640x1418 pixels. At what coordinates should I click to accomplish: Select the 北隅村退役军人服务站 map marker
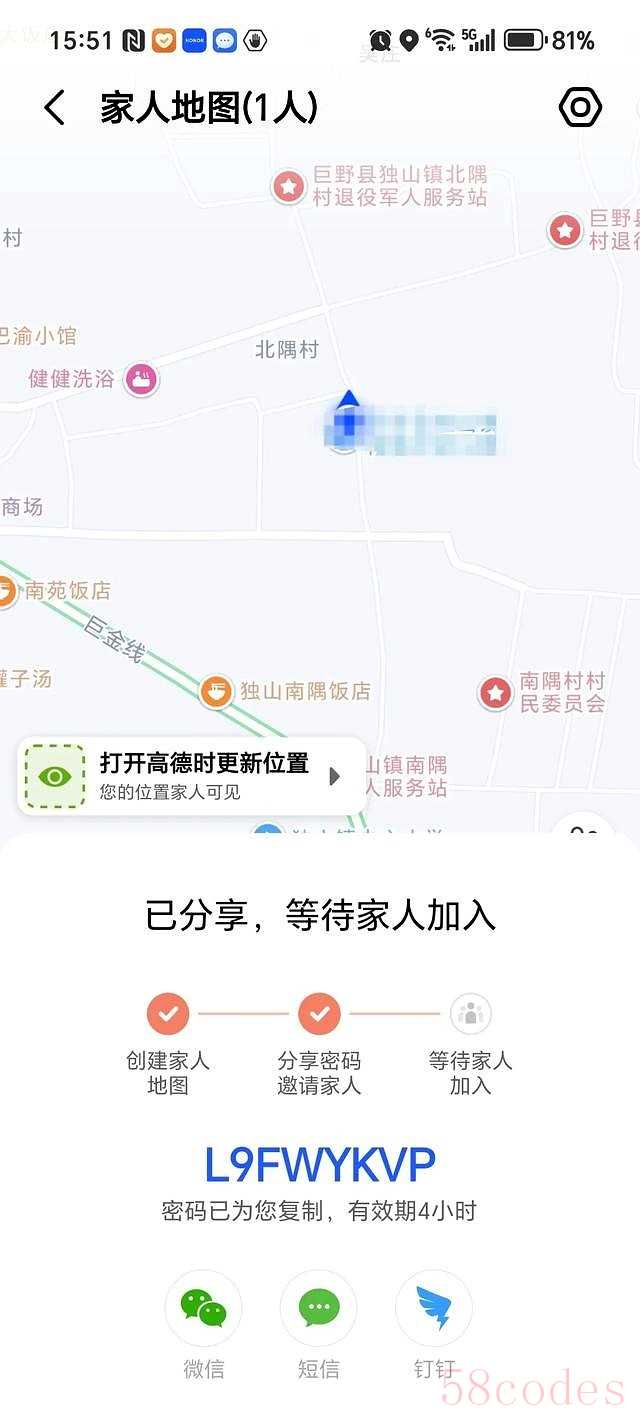click(x=289, y=186)
